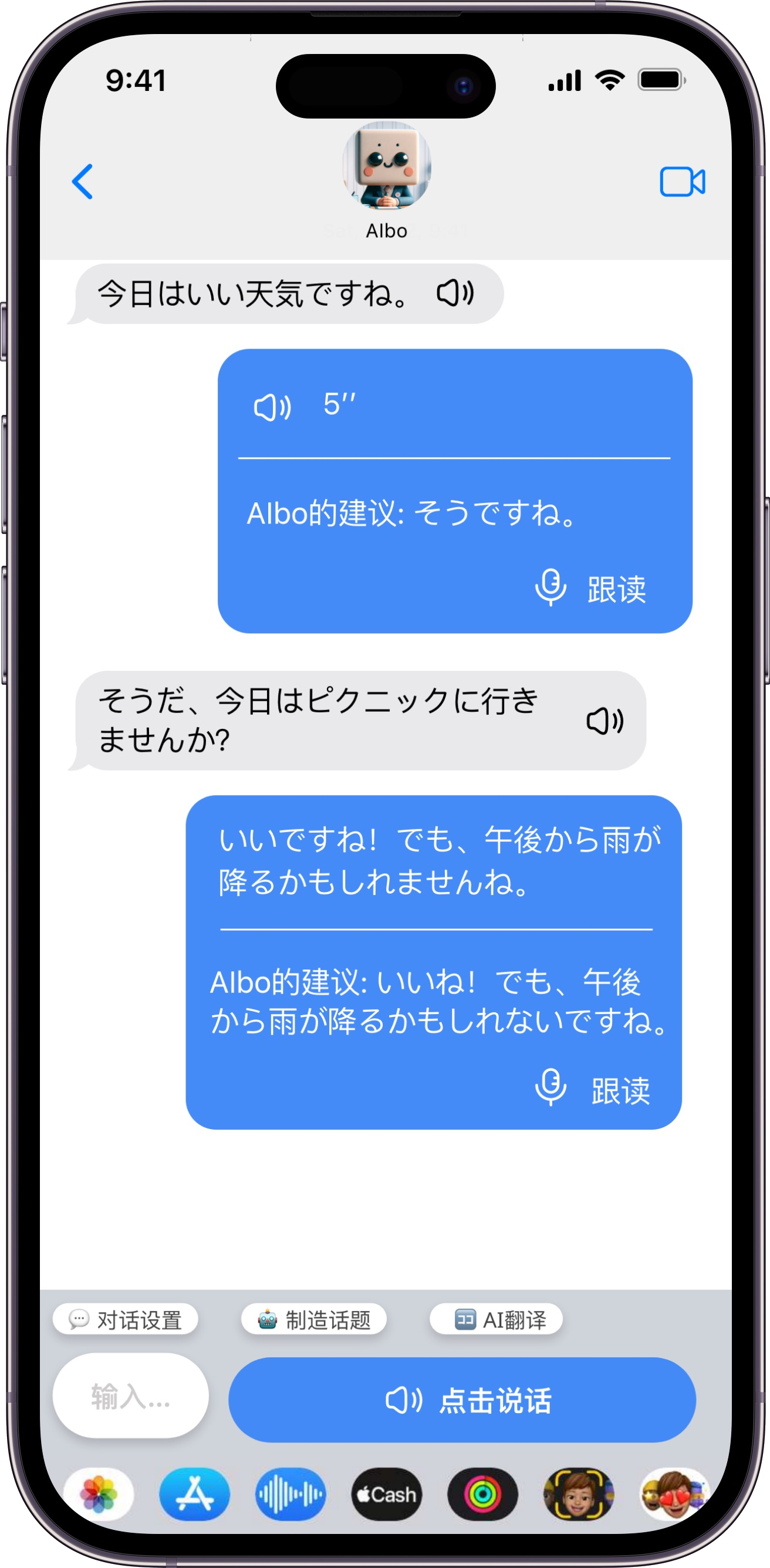This screenshot has width=770, height=1568.
Task: Tap the 点击说话 speak button
Action: point(462,1400)
